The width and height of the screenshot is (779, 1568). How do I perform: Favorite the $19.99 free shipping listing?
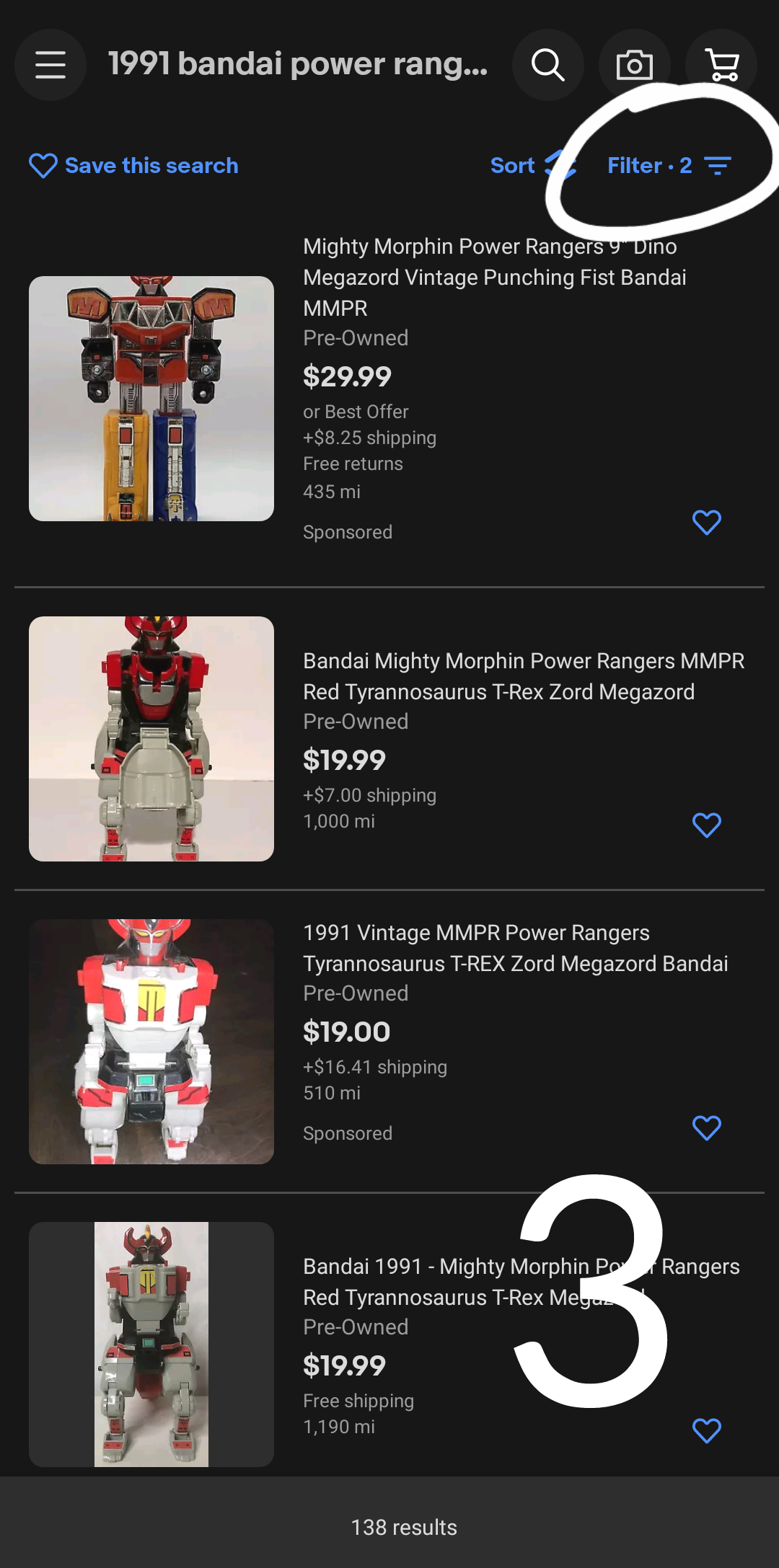click(707, 1430)
